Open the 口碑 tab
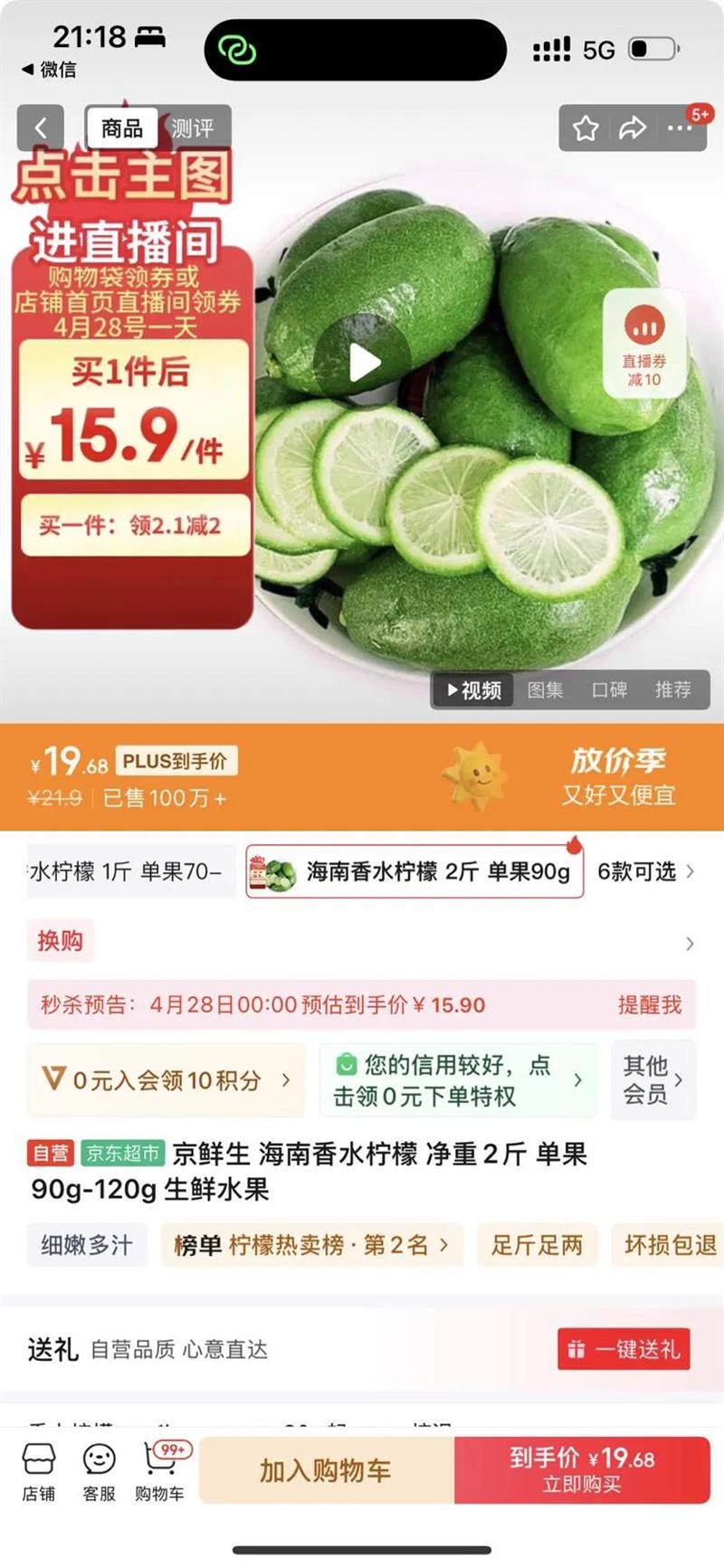Image resolution: width=724 pixels, height=1568 pixels. point(609,690)
